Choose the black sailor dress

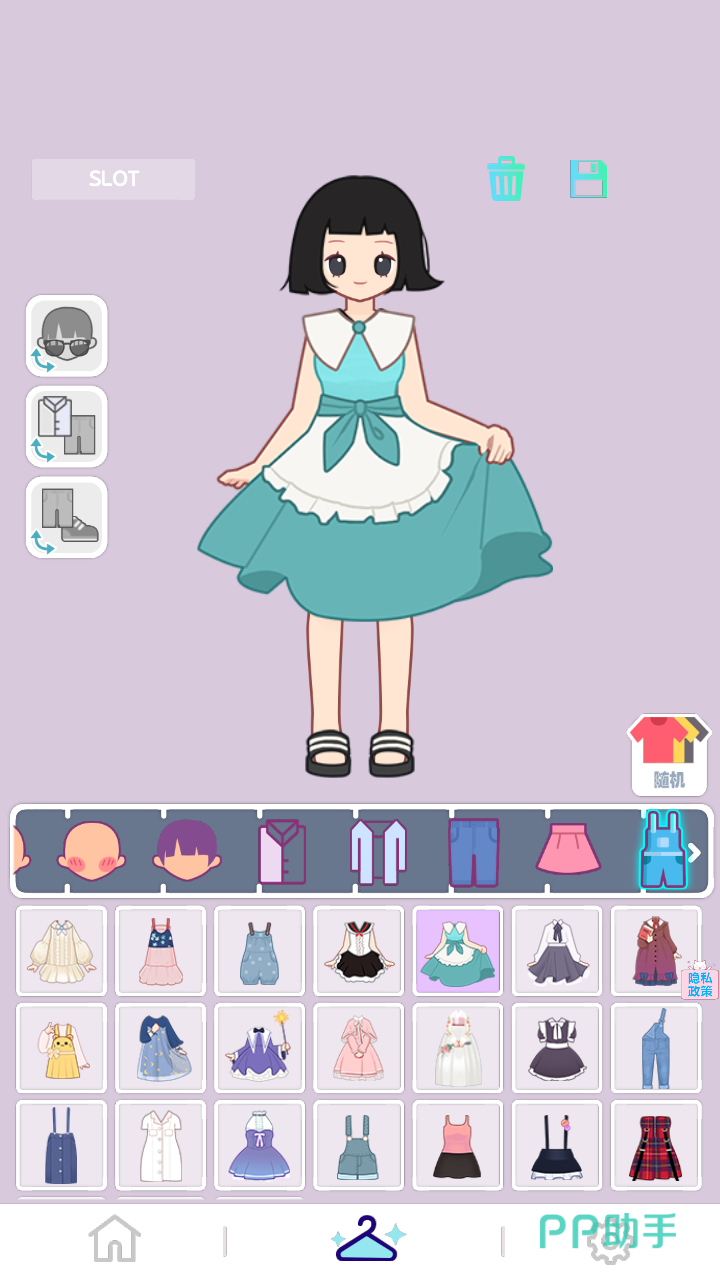pyautogui.click(x=359, y=951)
